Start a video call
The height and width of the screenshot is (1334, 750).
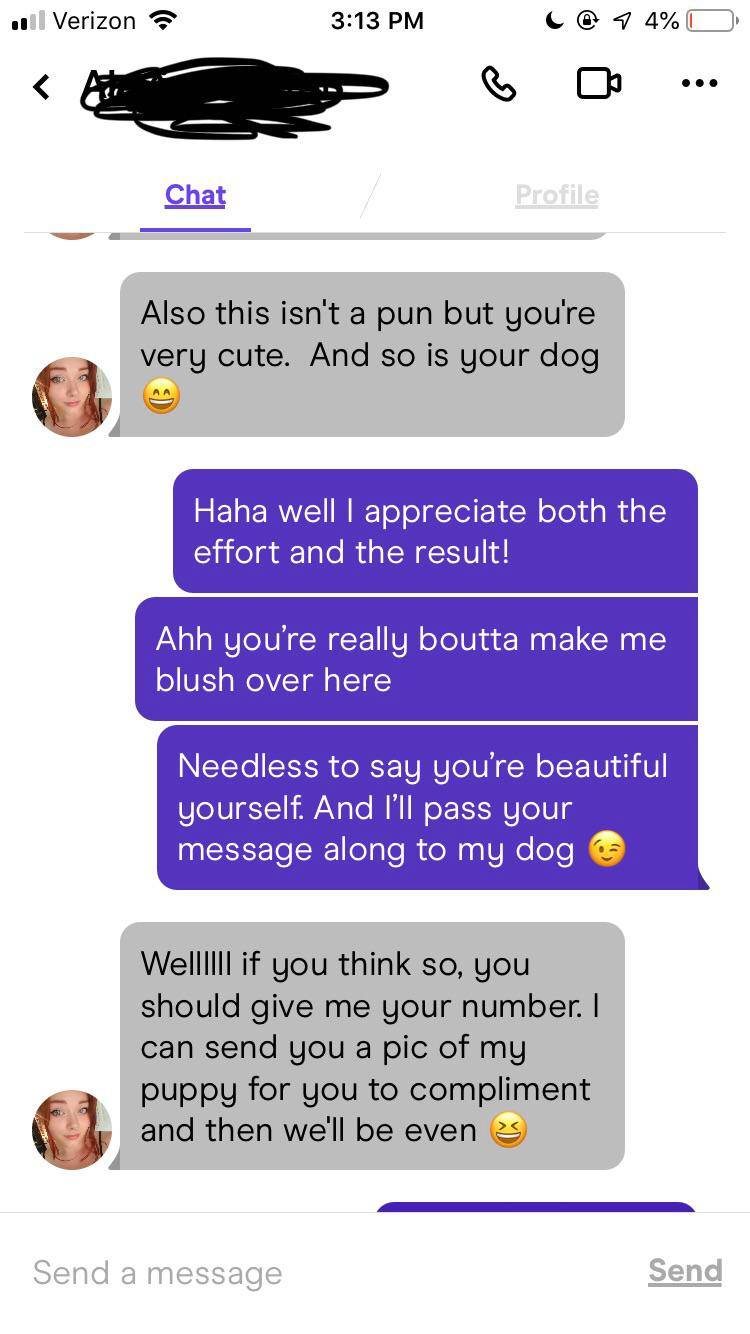tap(598, 84)
